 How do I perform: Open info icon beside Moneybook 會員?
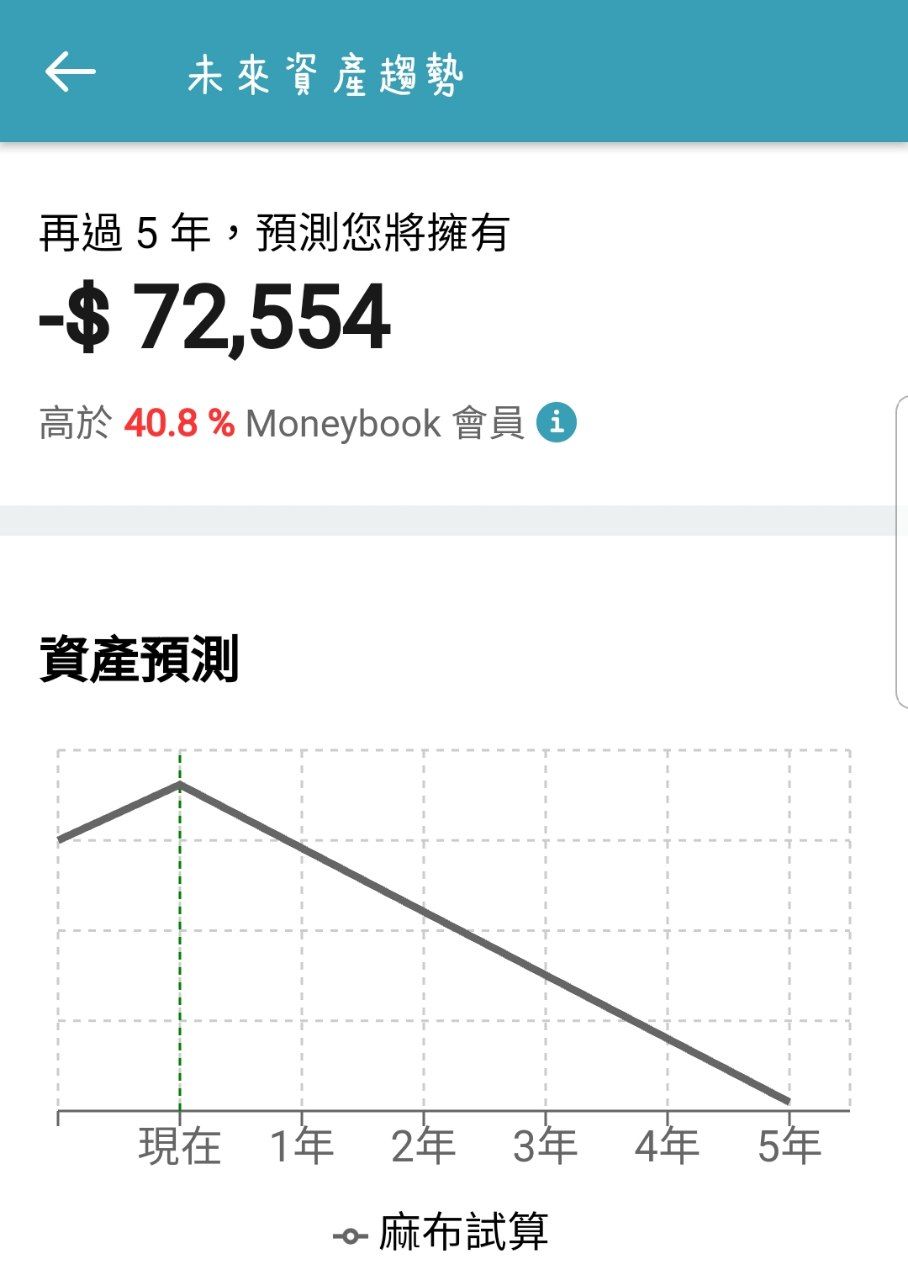(x=556, y=423)
